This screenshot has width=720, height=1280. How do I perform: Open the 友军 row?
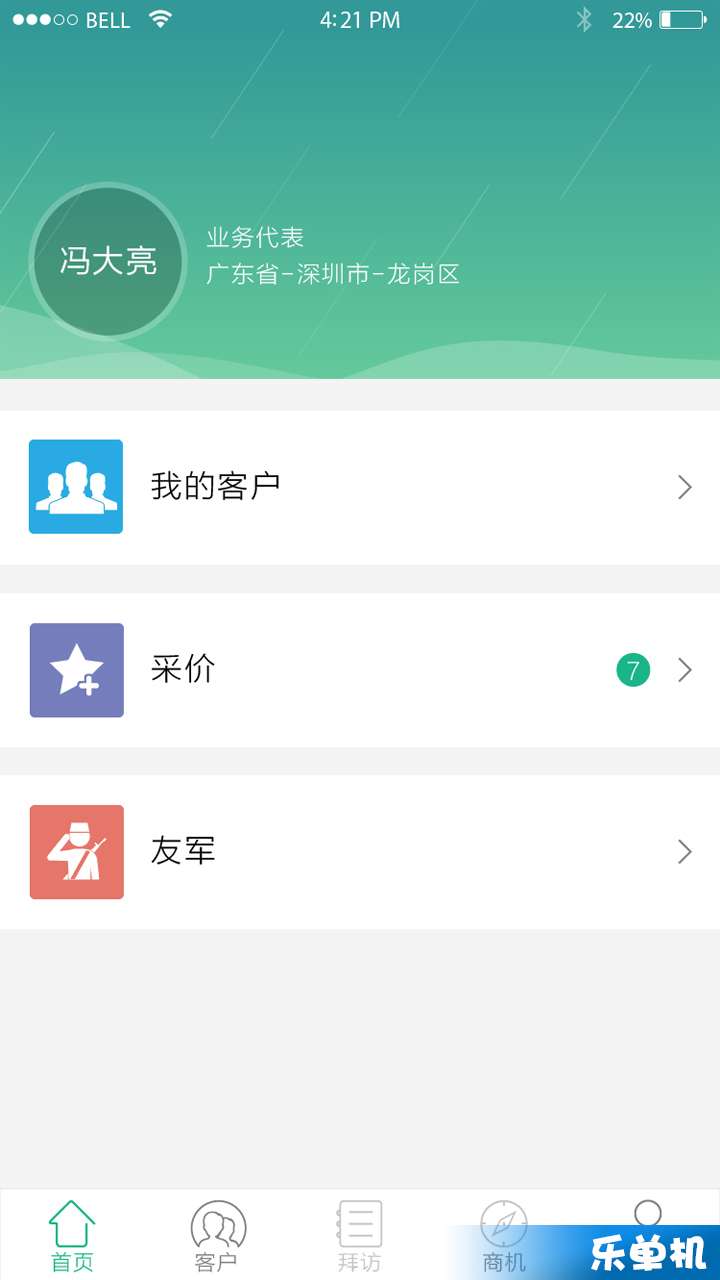point(360,852)
